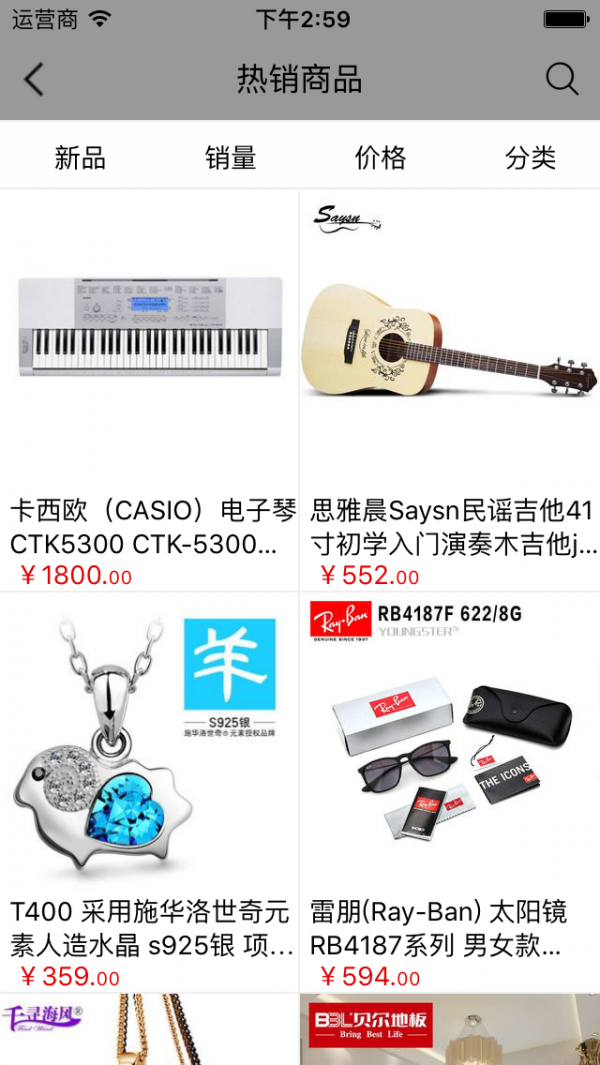Open the T400 s925银 necklace item
Viewport: 600px width, 1065px height.
coord(150,790)
